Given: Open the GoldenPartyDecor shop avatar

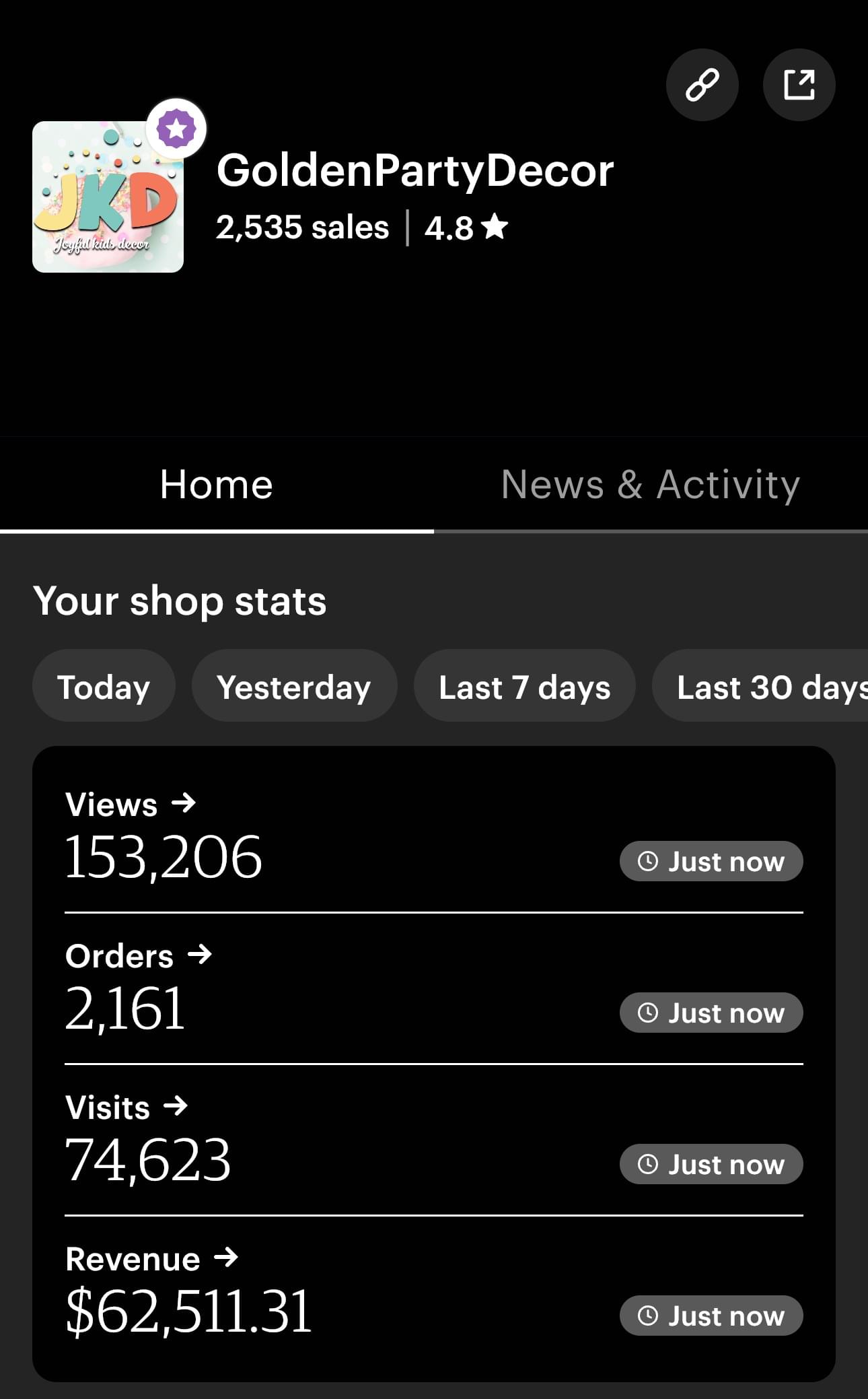Looking at the screenshot, I should tap(108, 197).
